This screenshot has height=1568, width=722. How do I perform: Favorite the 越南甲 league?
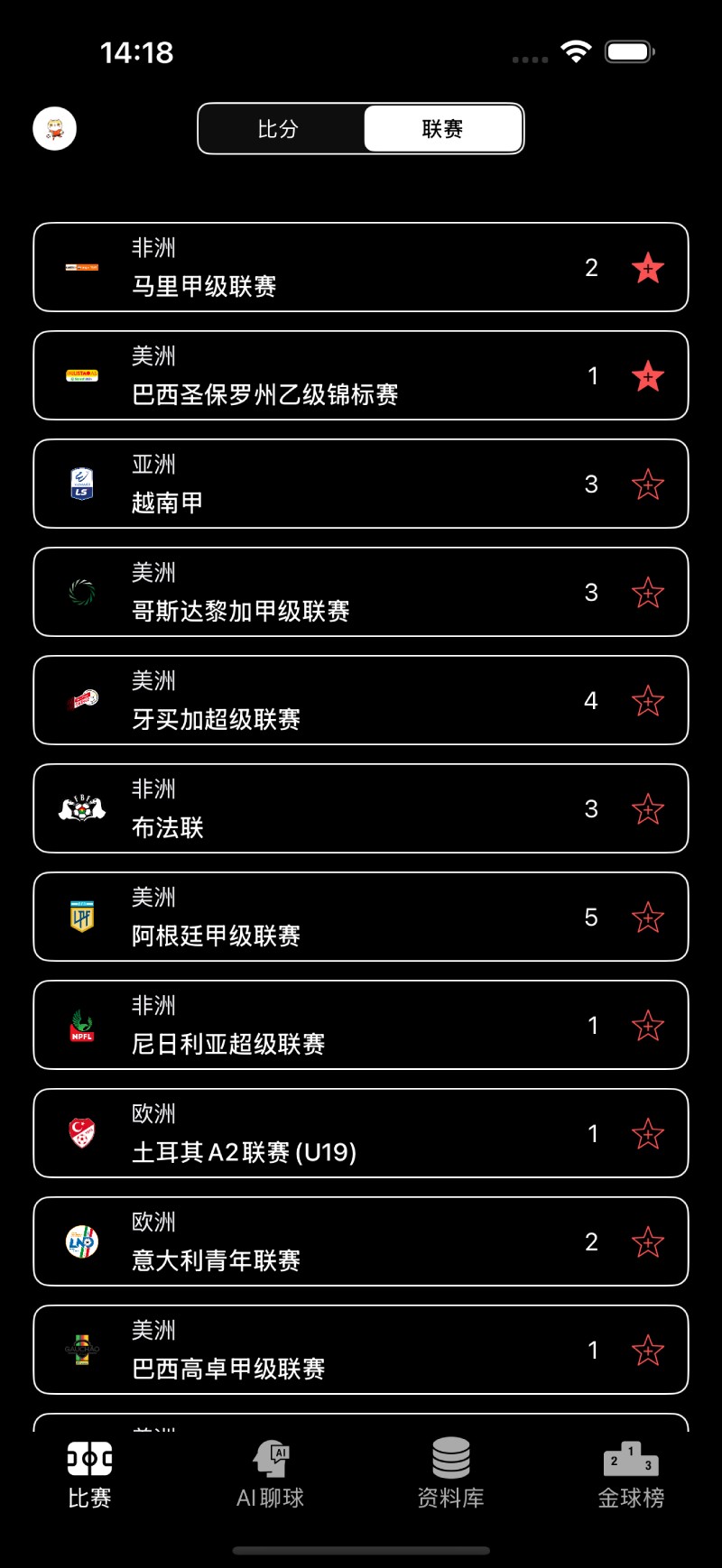pos(648,484)
